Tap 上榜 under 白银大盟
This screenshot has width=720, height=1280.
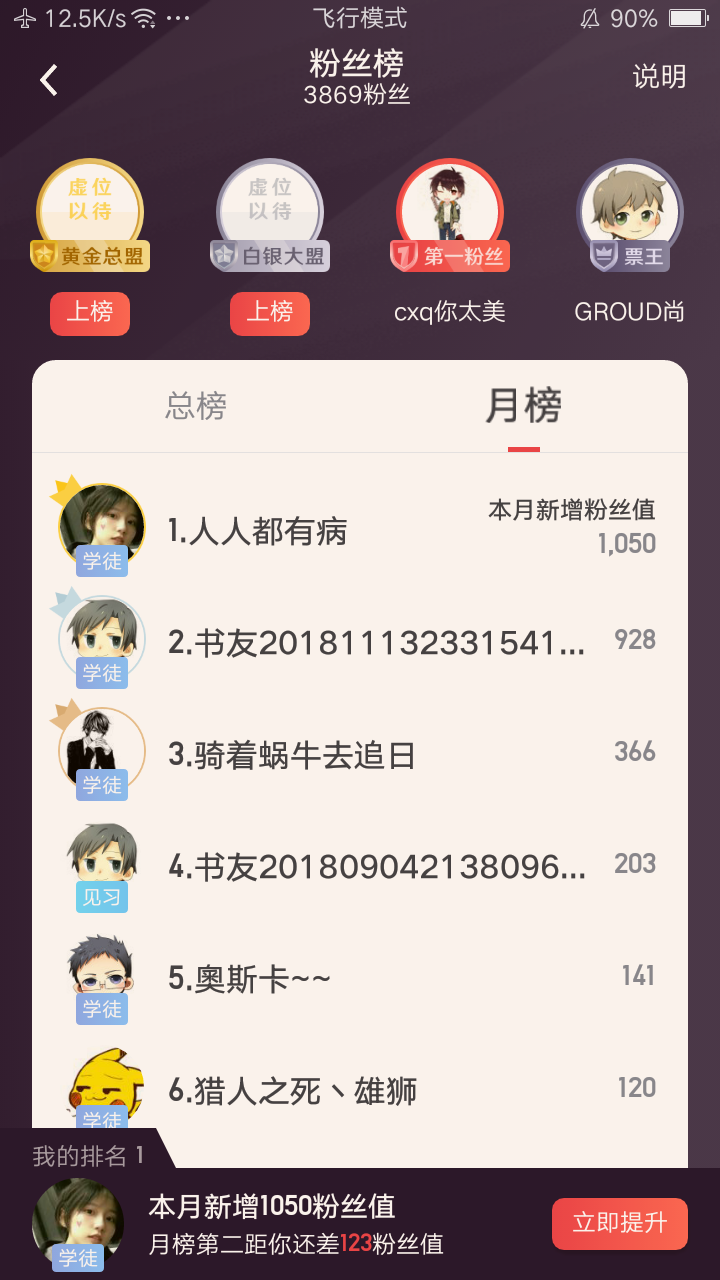coord(270,313)
